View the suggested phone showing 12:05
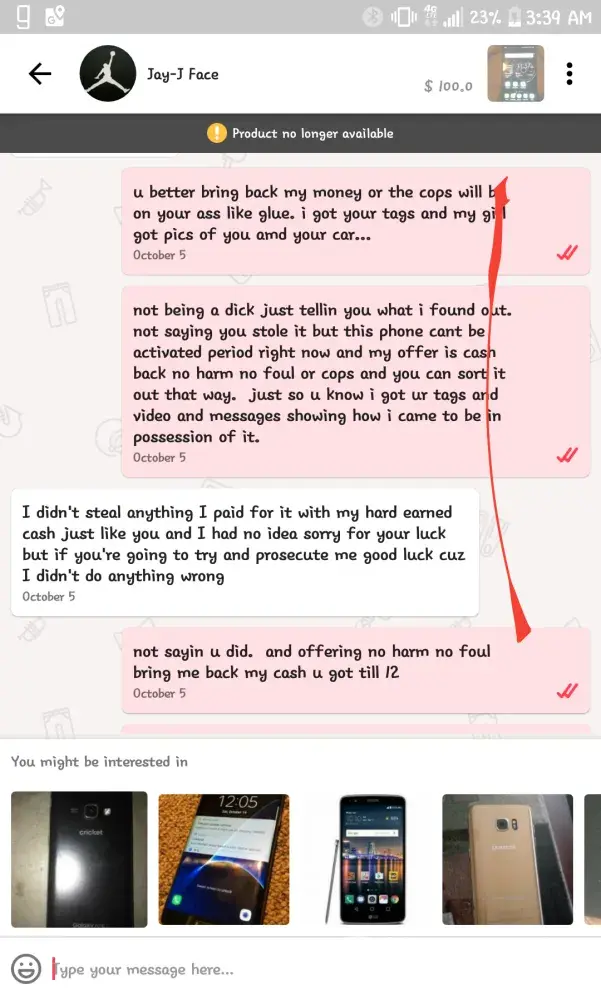This screenshot has width=601, height=1000. (224, 859)
